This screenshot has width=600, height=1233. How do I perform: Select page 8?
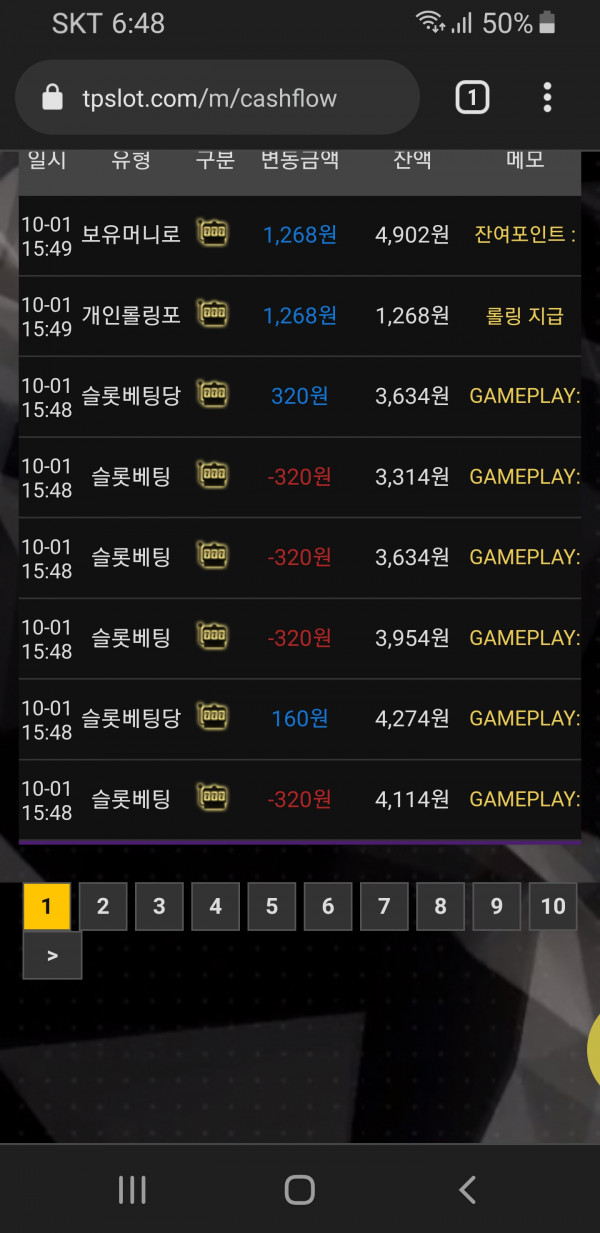pos(440,907)
